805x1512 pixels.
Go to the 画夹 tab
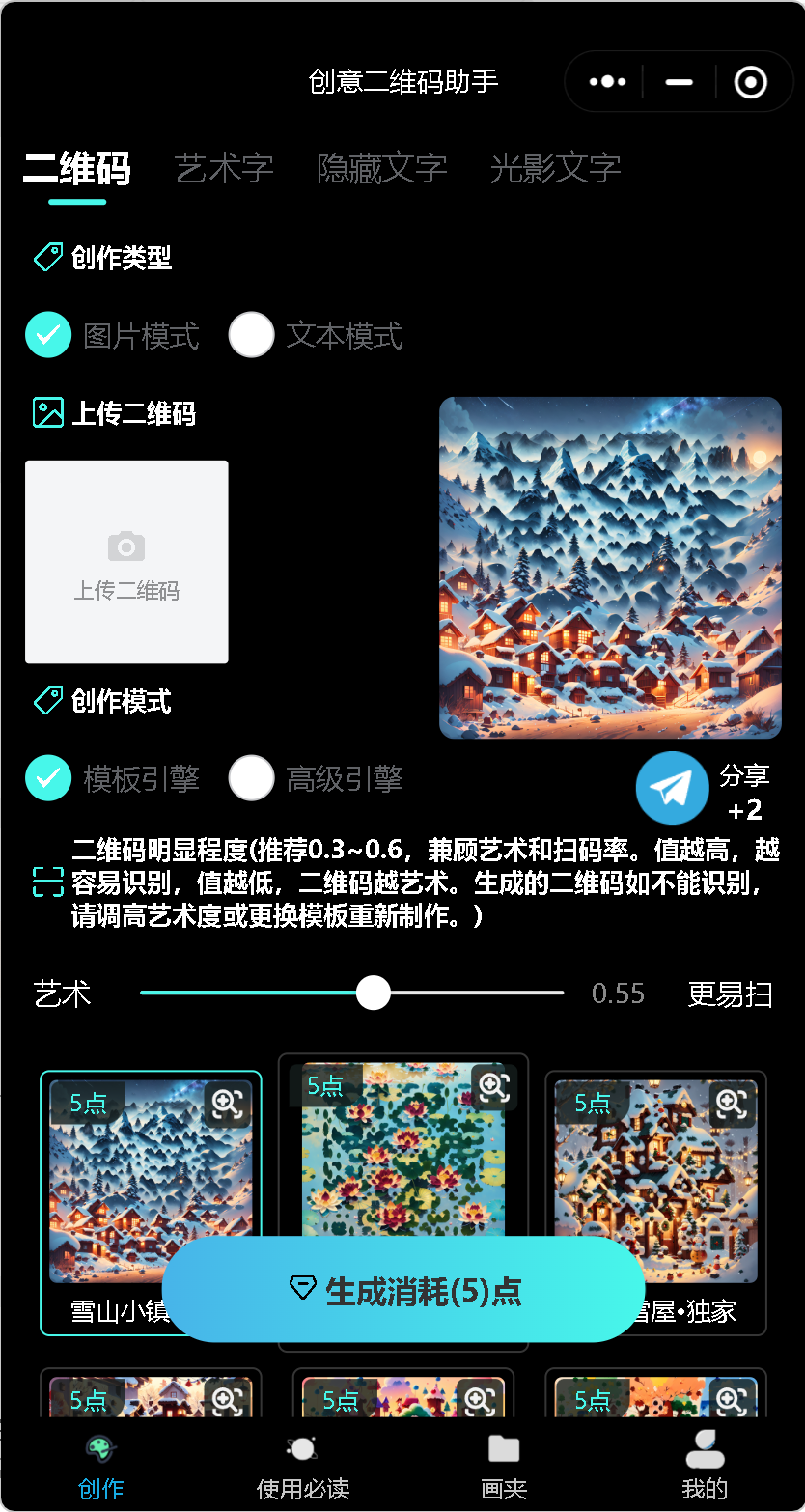point(504,1466)
